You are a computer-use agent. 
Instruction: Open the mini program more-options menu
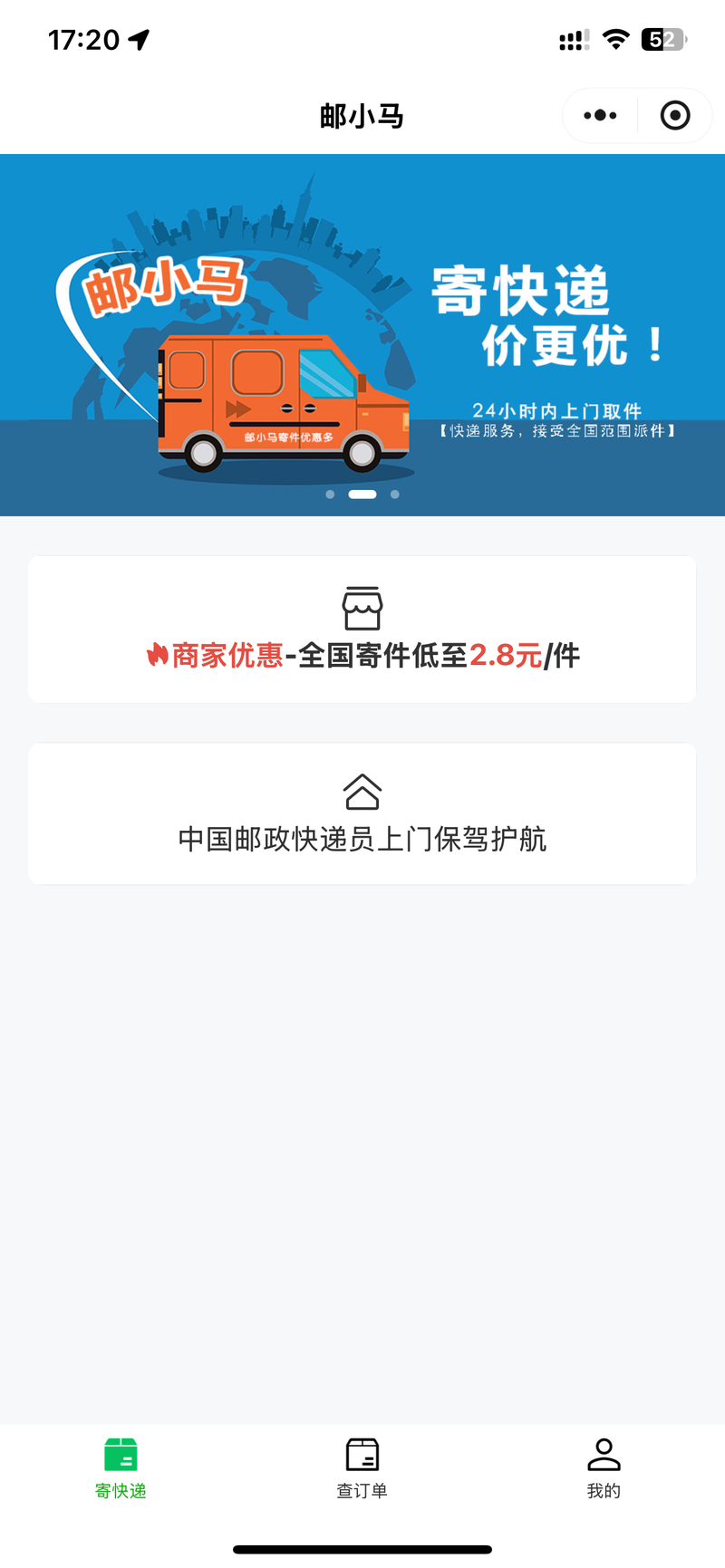pyautogui.click(x=600, y=115)
